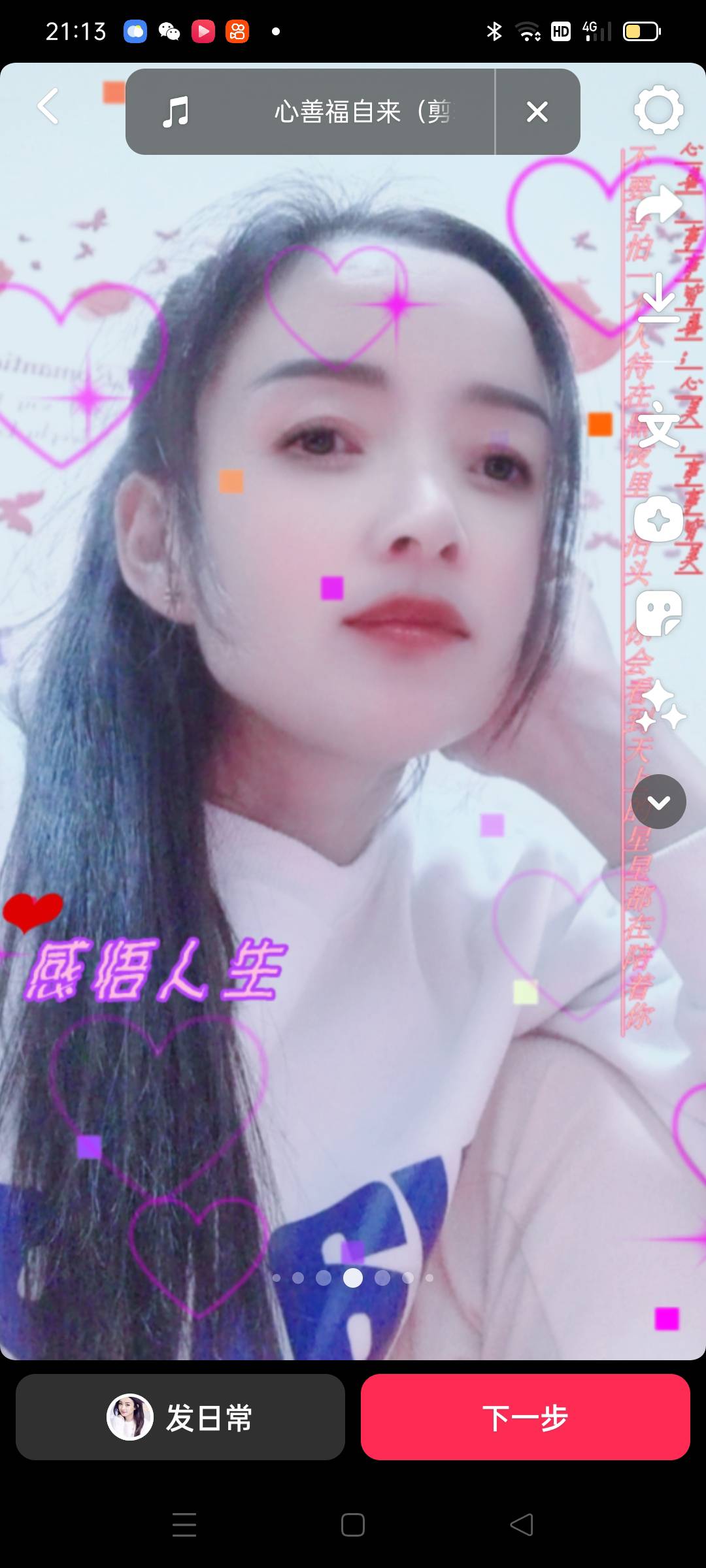This screenshot has width=706, height=1568.
Task: Download the video to device
Action: click(658, 299)
